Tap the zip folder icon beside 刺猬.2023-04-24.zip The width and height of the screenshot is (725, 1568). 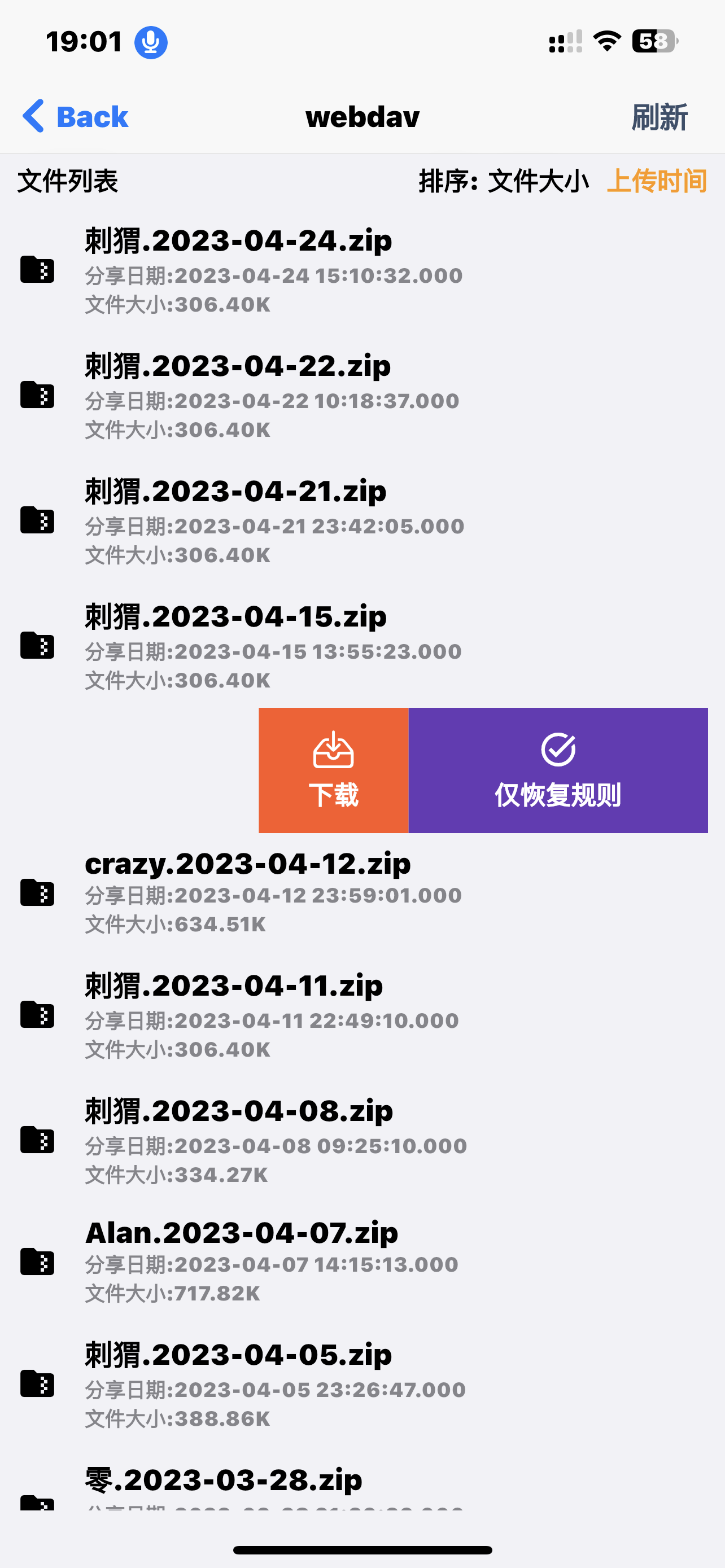(x=36, y=270)
